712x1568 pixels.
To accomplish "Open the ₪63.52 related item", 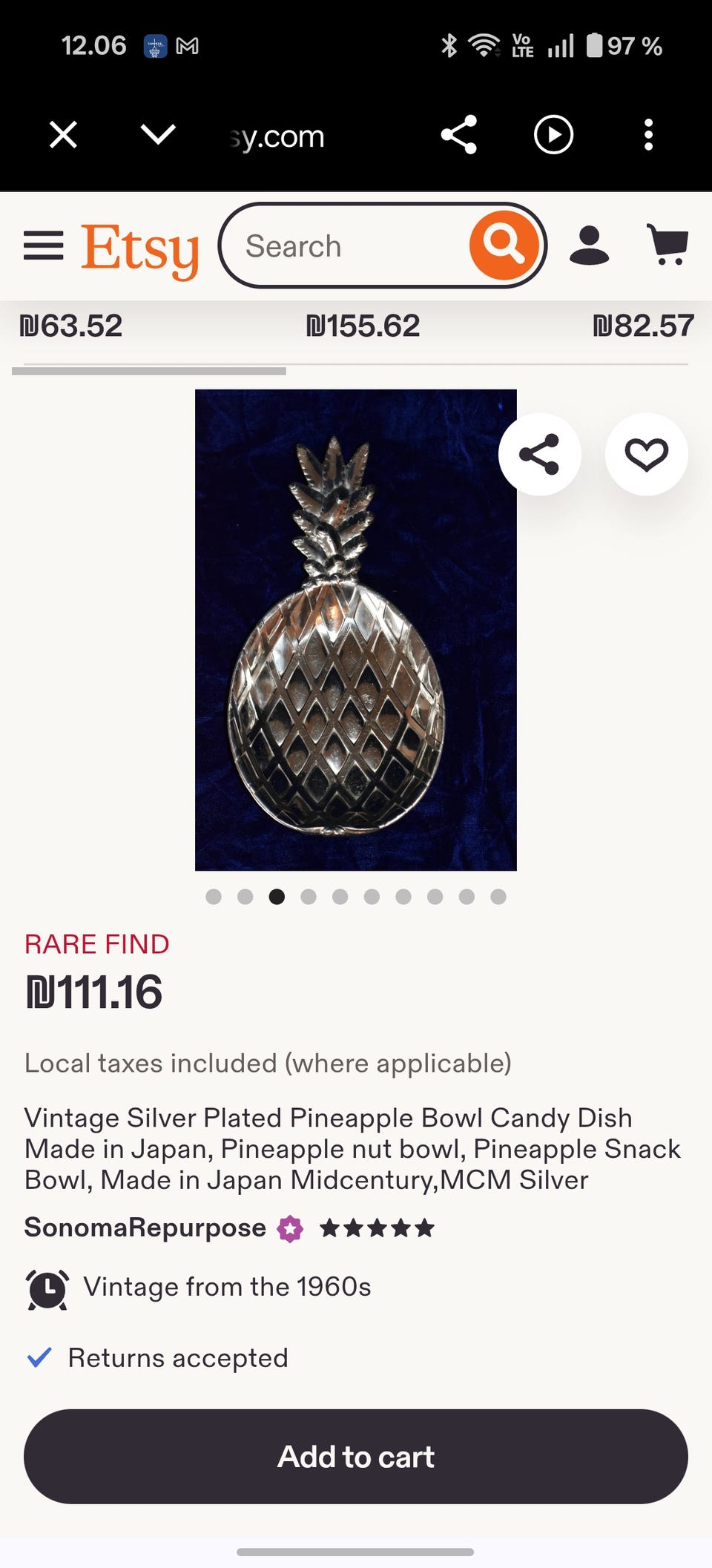I will (x=70, y=326).
